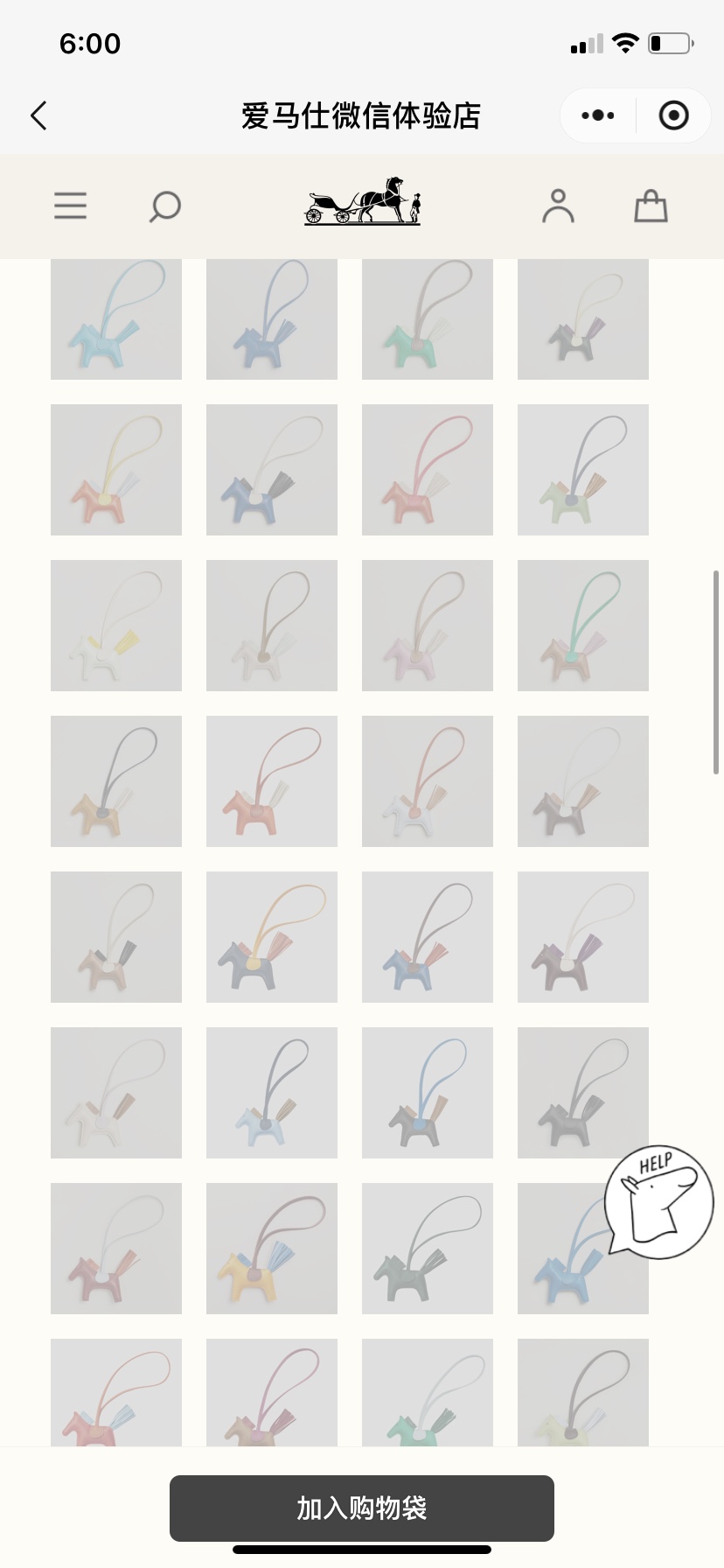Choose the pink horse charm with beige loop
The height and width of the screenshot is (1568, 724).
pyautogui.click(x=428, y=626)
